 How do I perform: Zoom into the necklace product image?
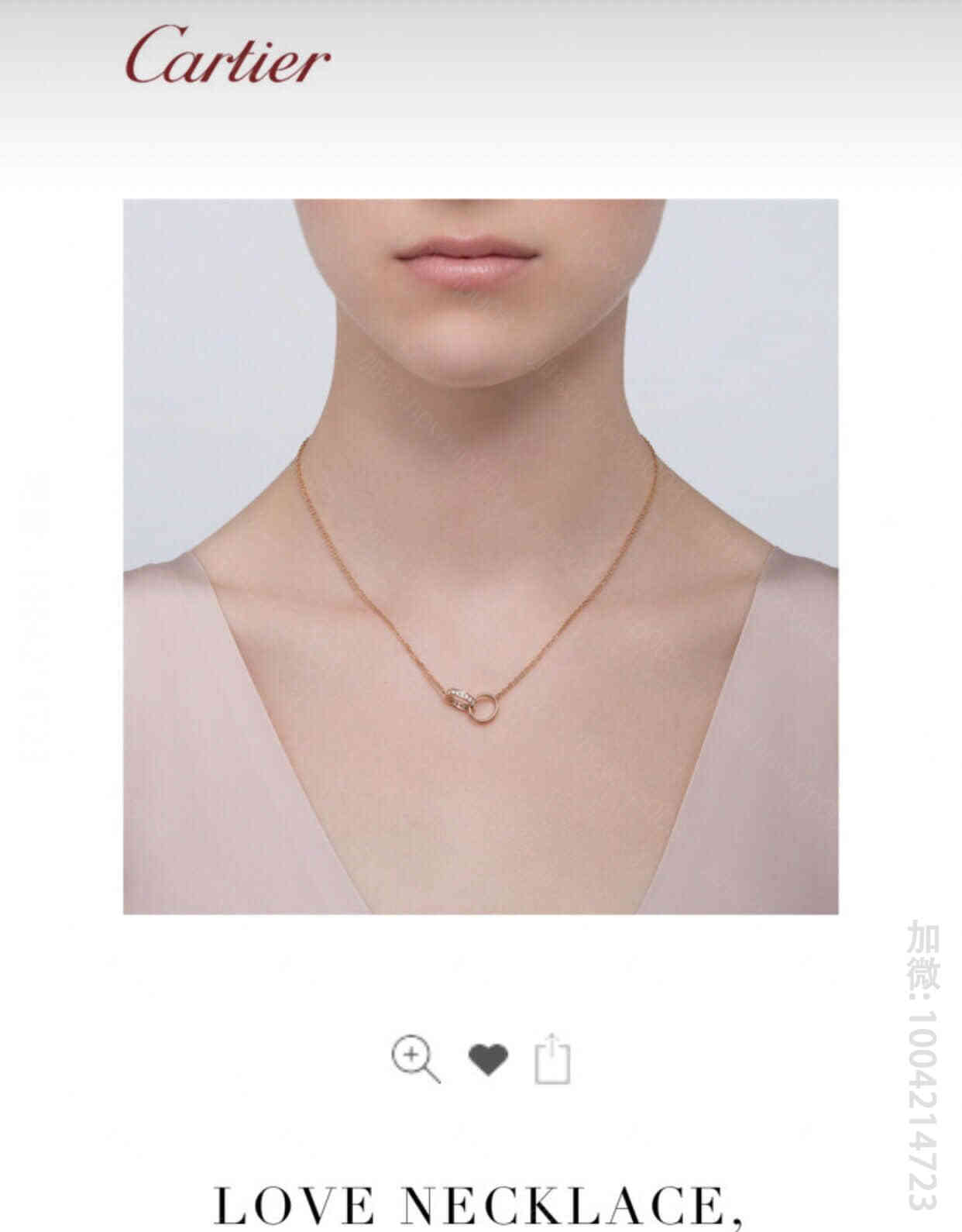(x=415, y=1059)
